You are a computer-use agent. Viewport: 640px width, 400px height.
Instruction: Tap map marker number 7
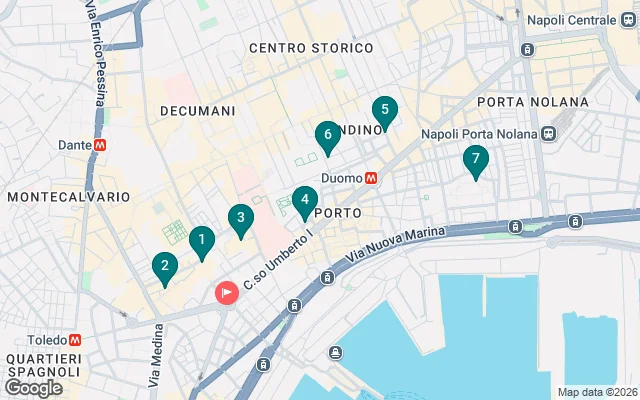pyautogui.click(x=476, y=158)
